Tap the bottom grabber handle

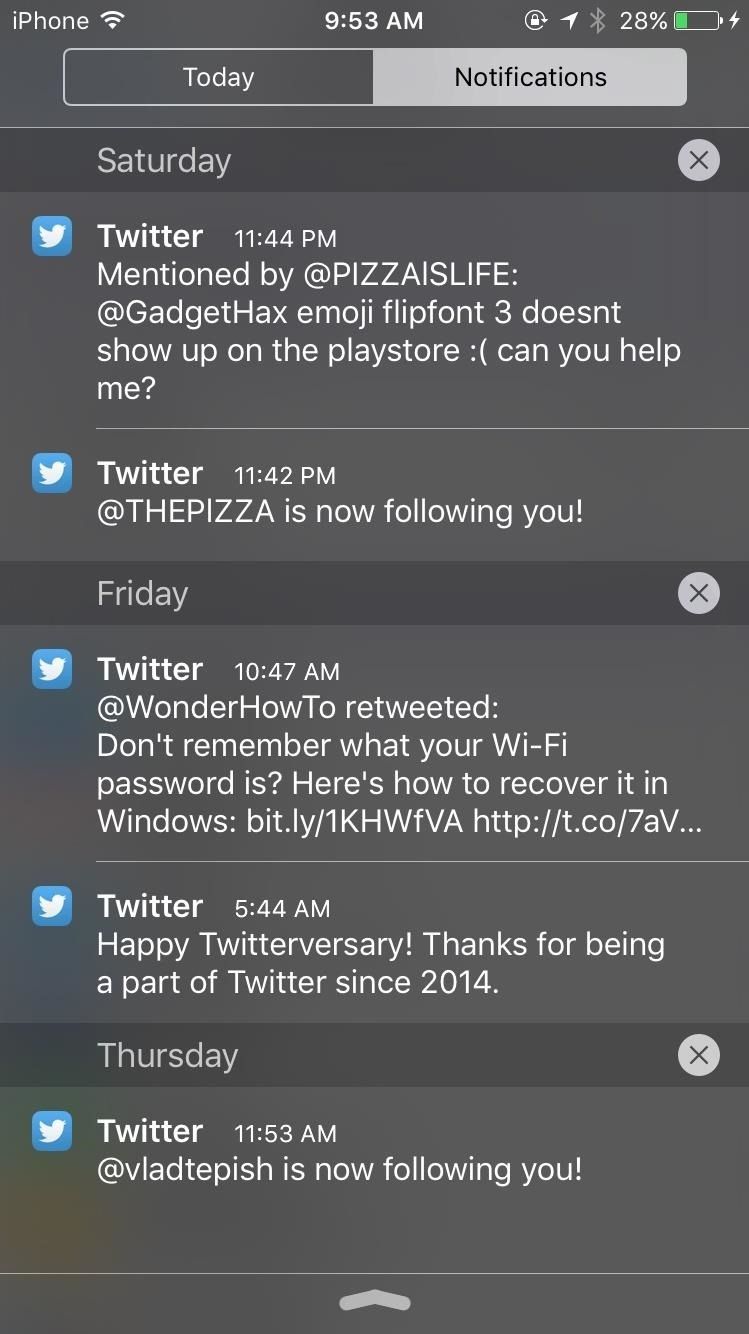[375, 1301]
